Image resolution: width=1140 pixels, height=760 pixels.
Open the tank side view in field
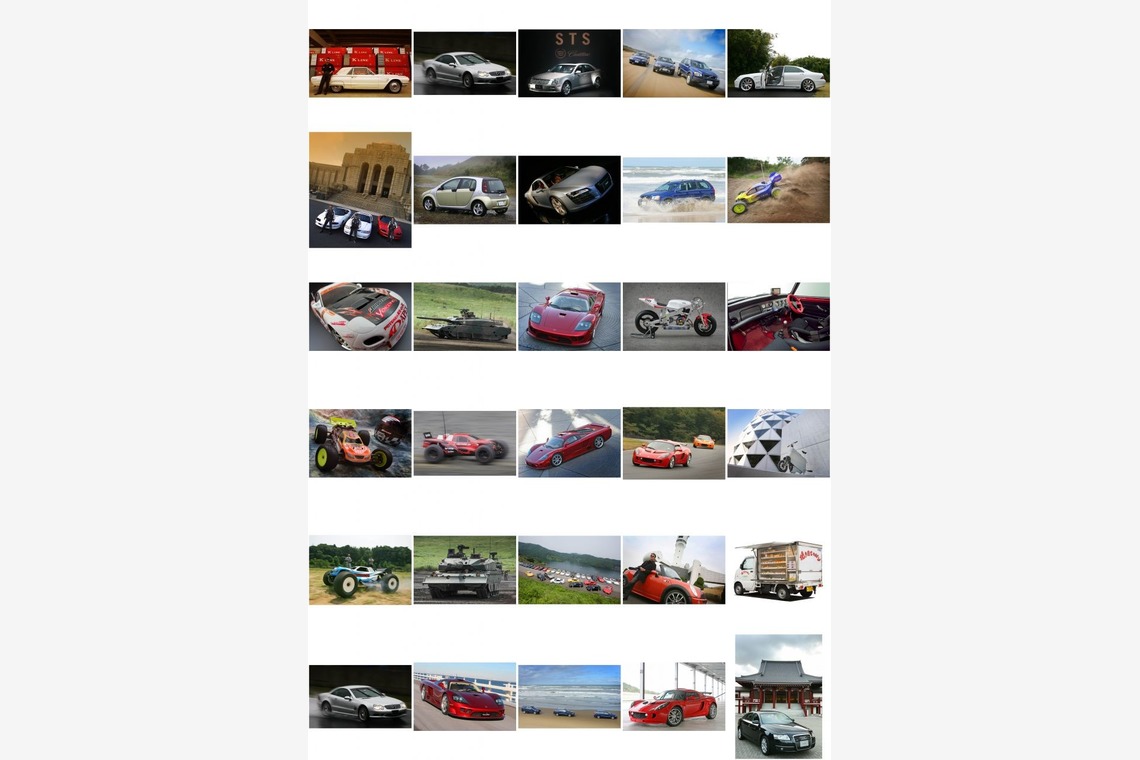pyautogui.click(x=465, y=316)
